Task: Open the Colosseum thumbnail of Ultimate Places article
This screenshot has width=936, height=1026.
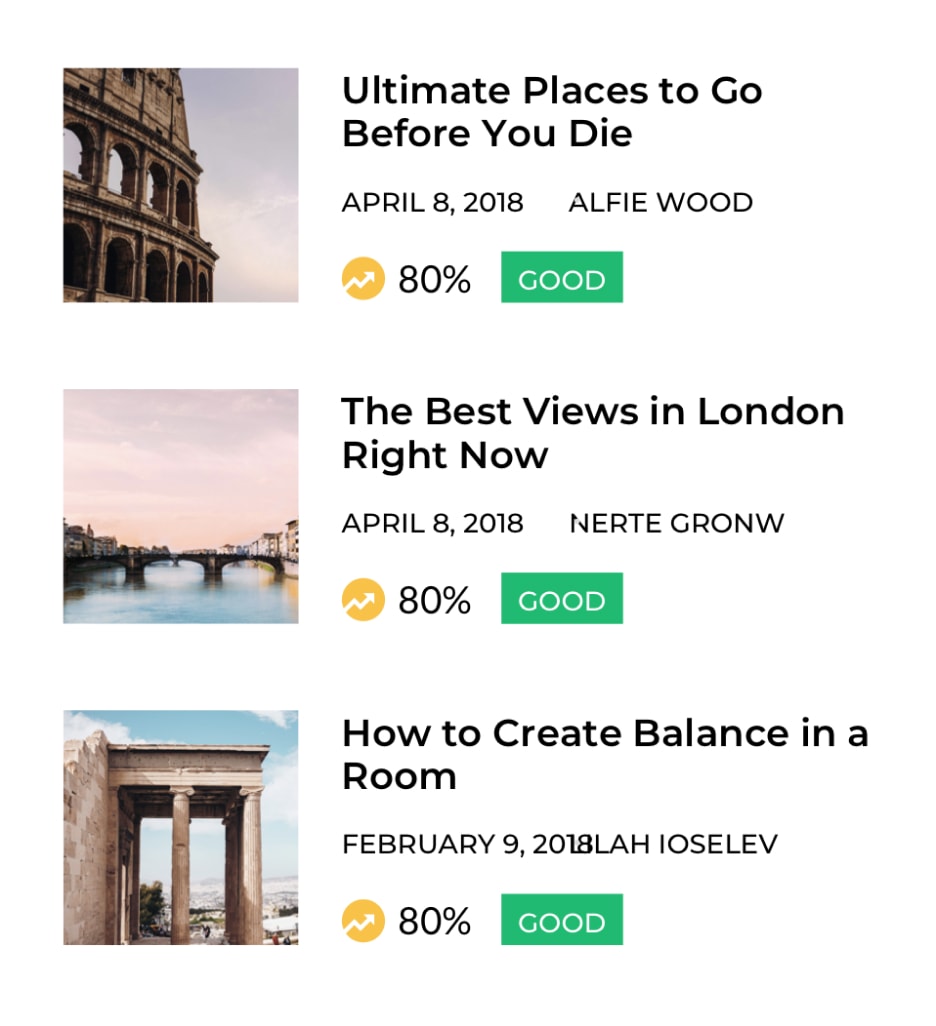Action: pyautogui.click(x=180, y=185)
